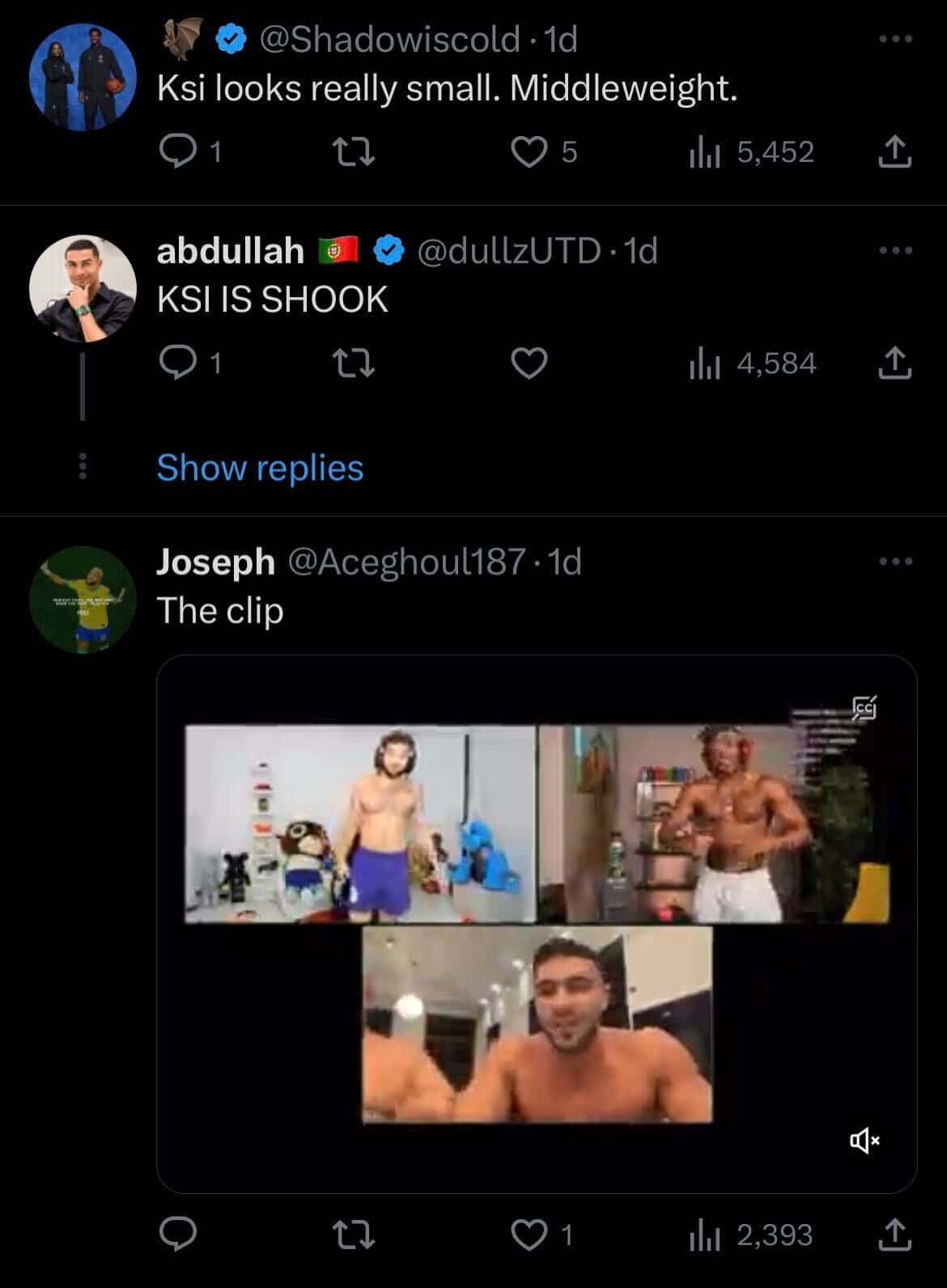The width and height of the screenshot is (947, 1288).
Task: Retweet Shadowiscold's tweet about Ksi
Action: (x=354, y=151)
